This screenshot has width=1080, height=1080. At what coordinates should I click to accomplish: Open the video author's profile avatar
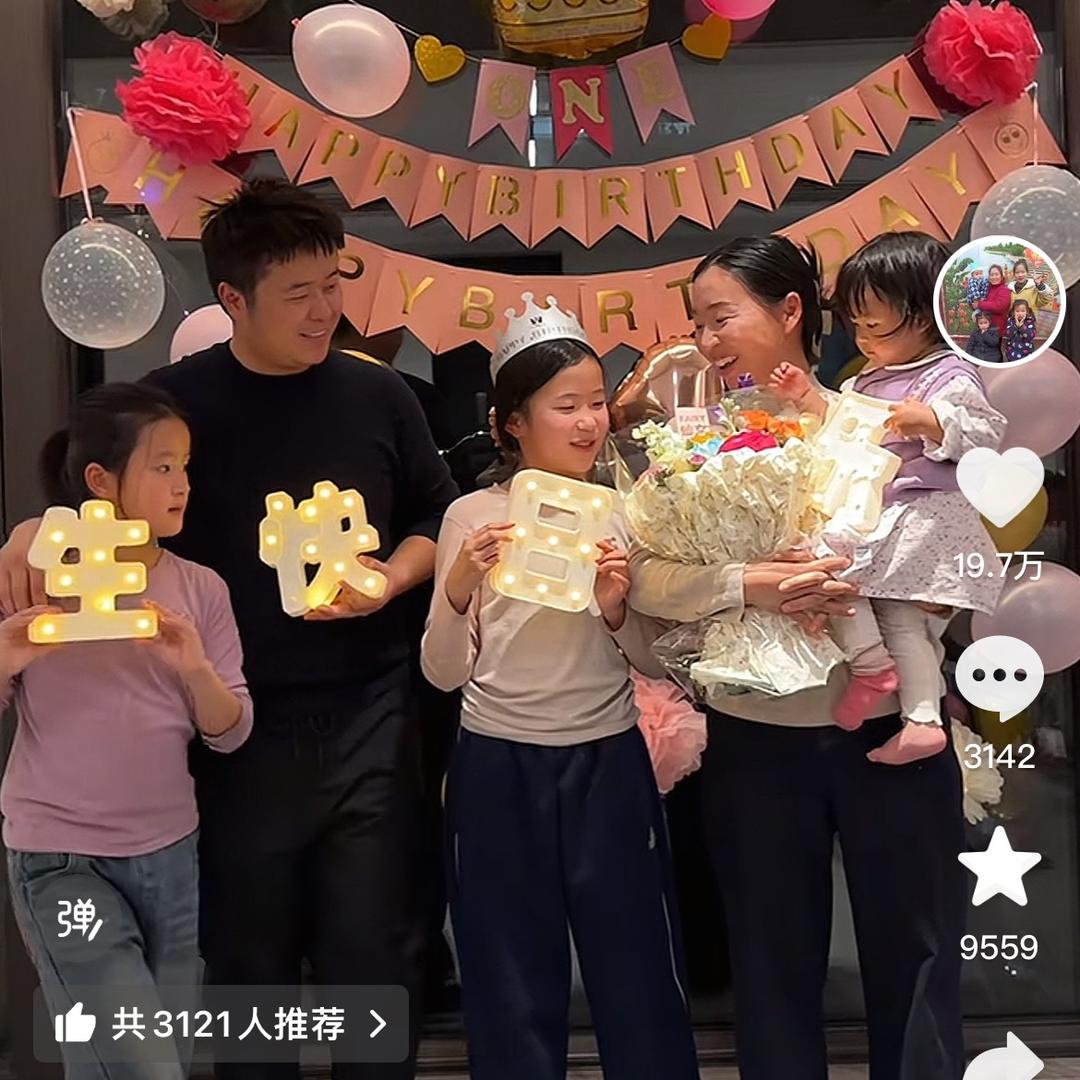point(999,302)
